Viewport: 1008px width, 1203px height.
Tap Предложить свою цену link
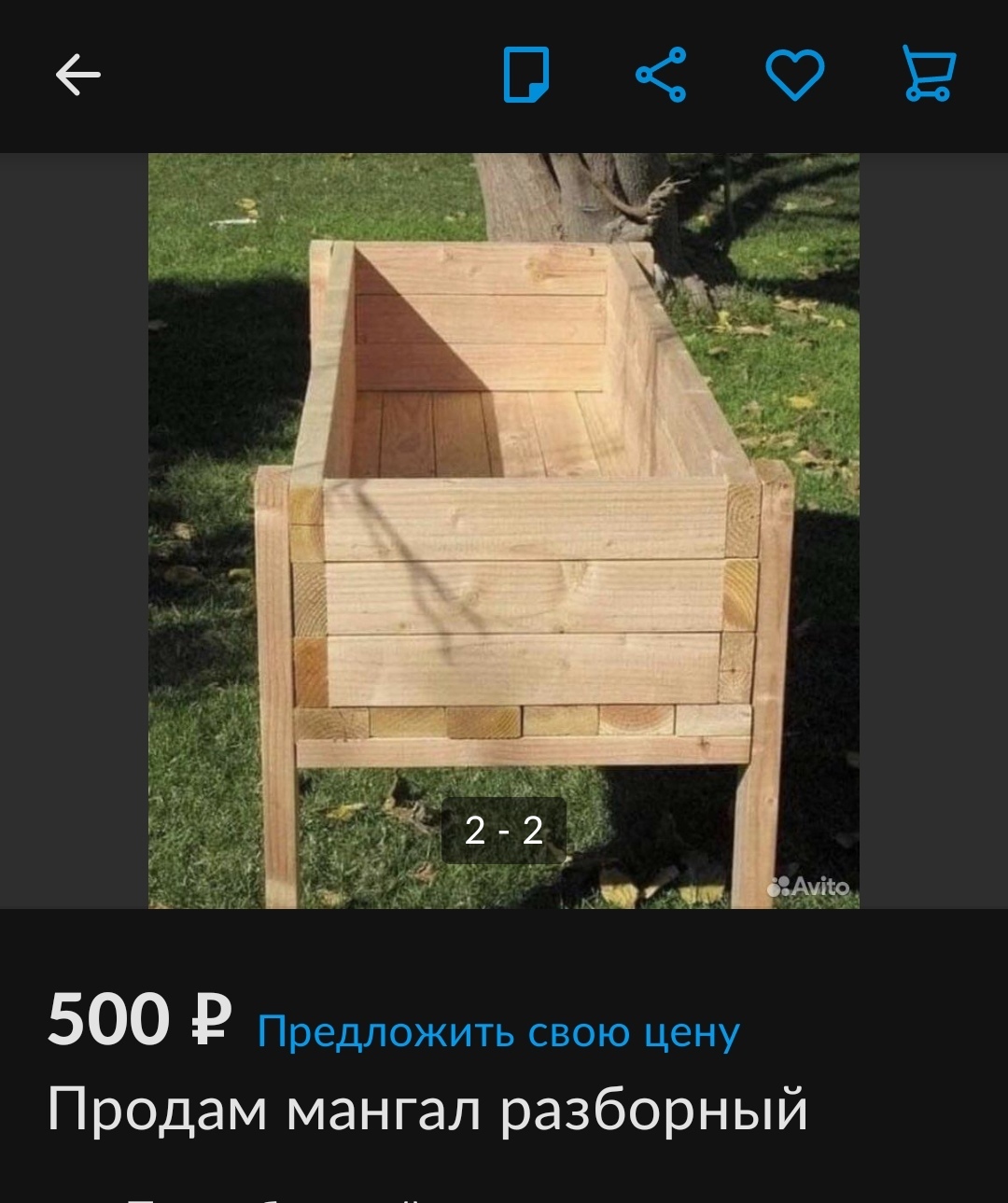(498, 1032)
